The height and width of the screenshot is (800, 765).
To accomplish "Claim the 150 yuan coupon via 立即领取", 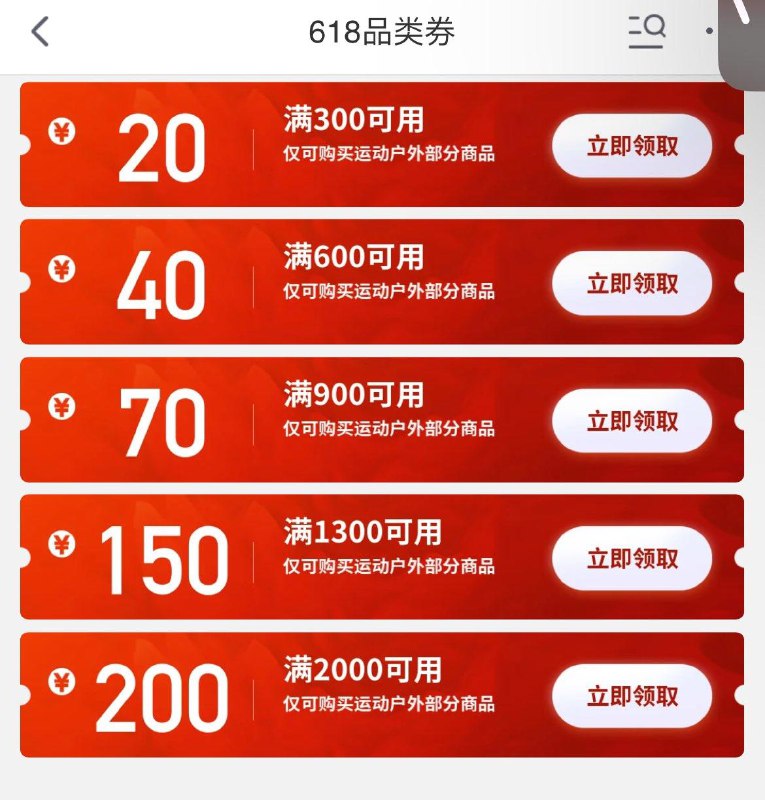I will pos(631,558).
